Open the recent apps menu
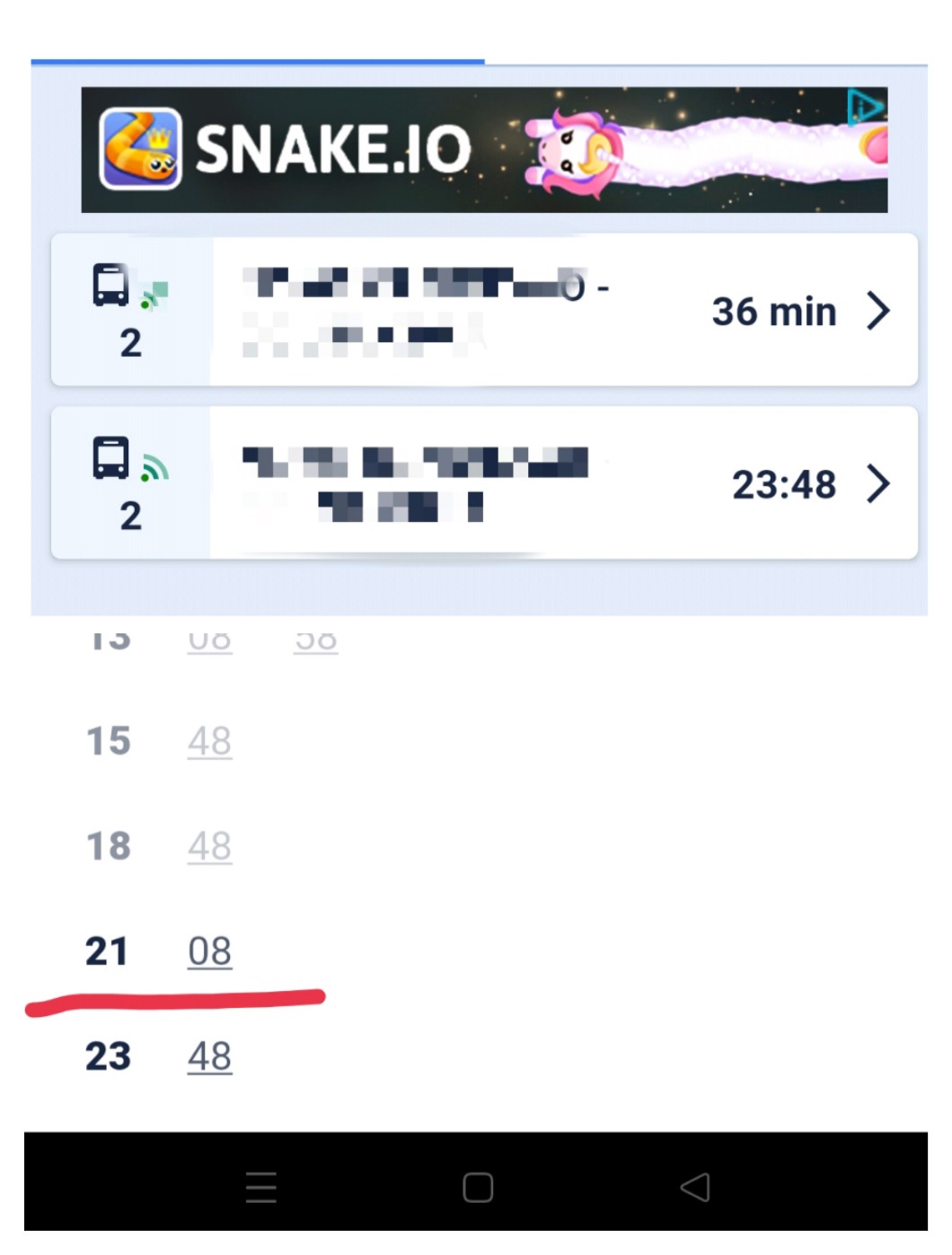Viewport: 952px width, 1255px height. coord(261,1188)
